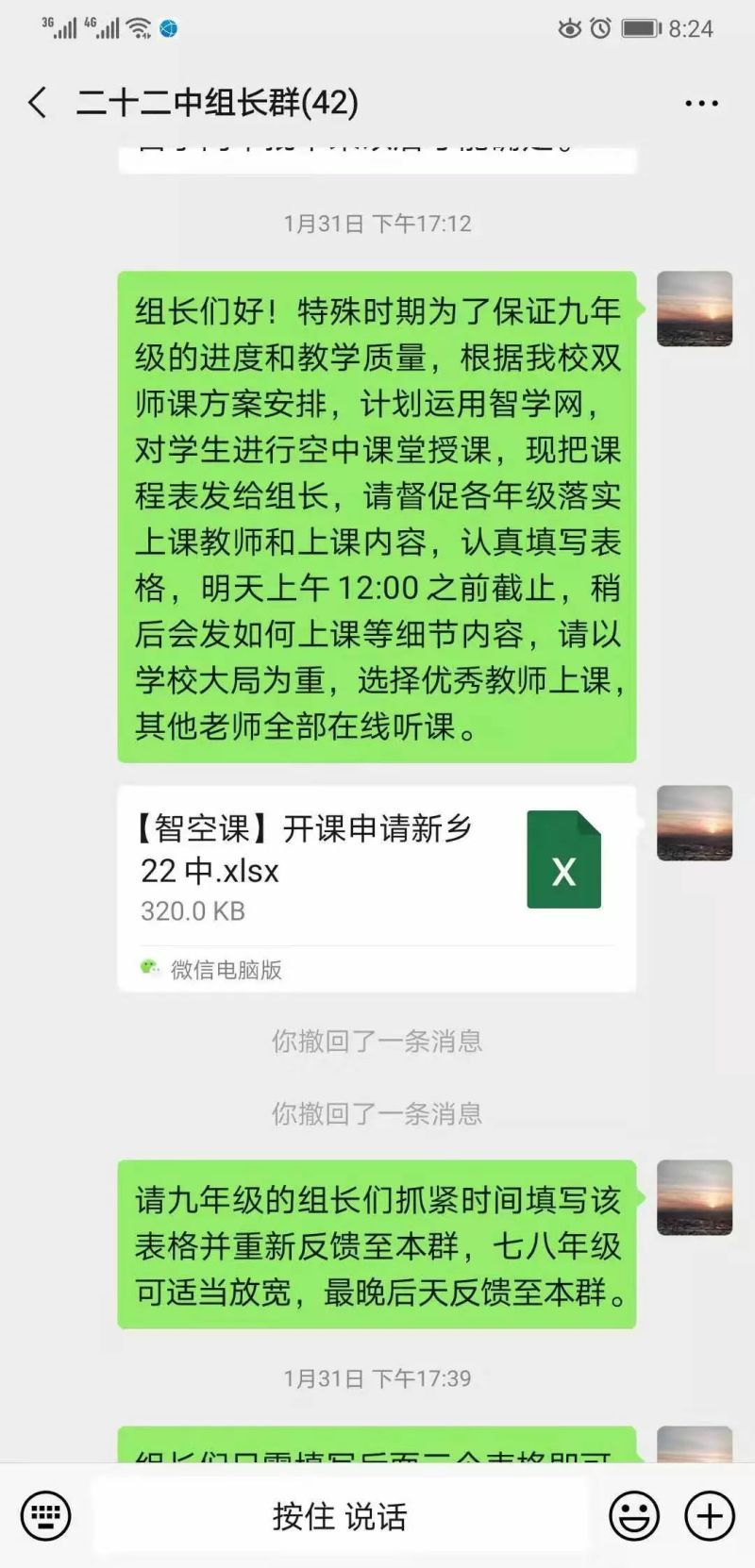This screenshot has width=755, height=1568.
Task: Open sender avatar beside 请九年级的组长们 message
Action: (695, 1197)
